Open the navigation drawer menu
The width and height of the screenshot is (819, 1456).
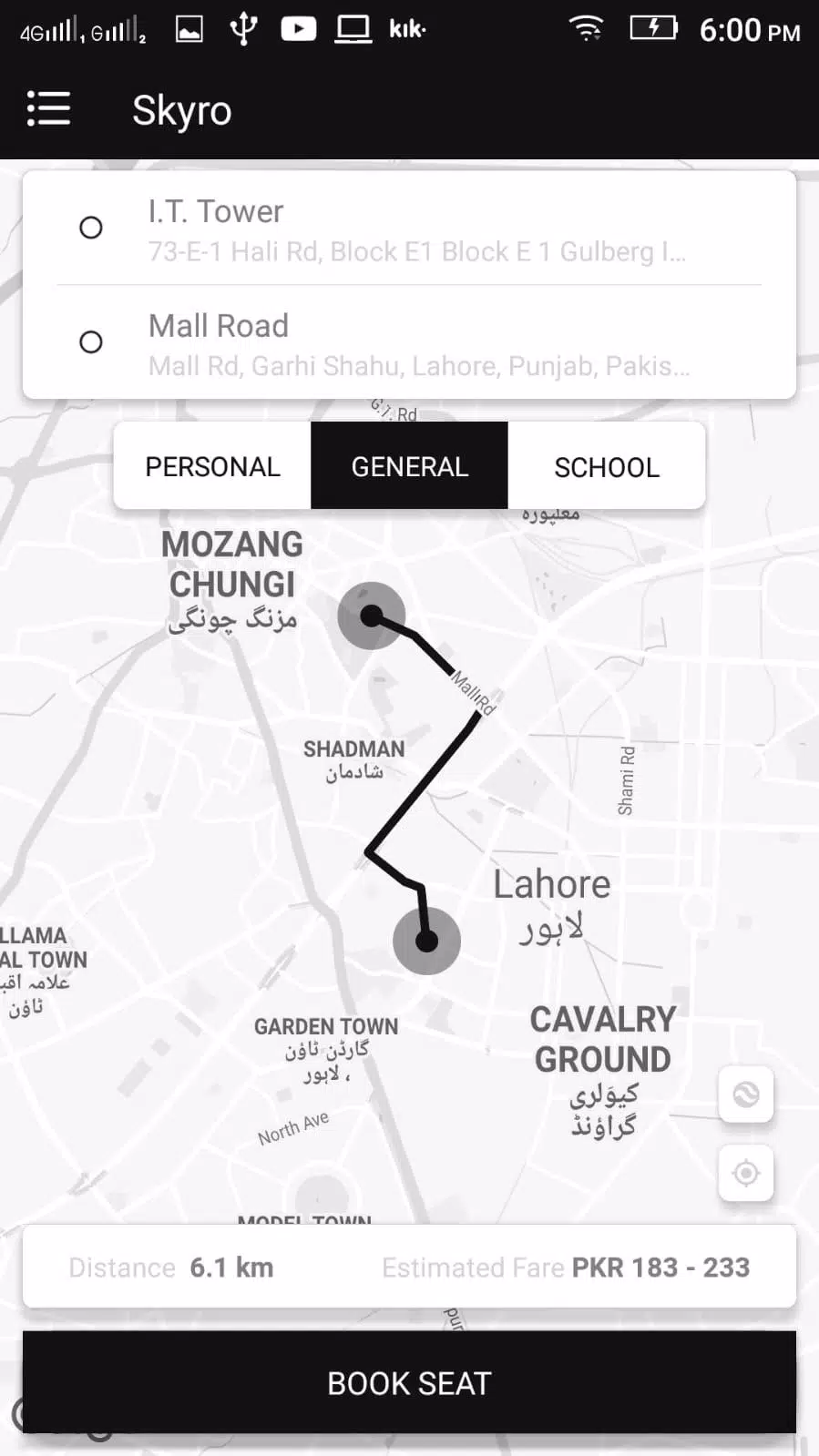48,109
